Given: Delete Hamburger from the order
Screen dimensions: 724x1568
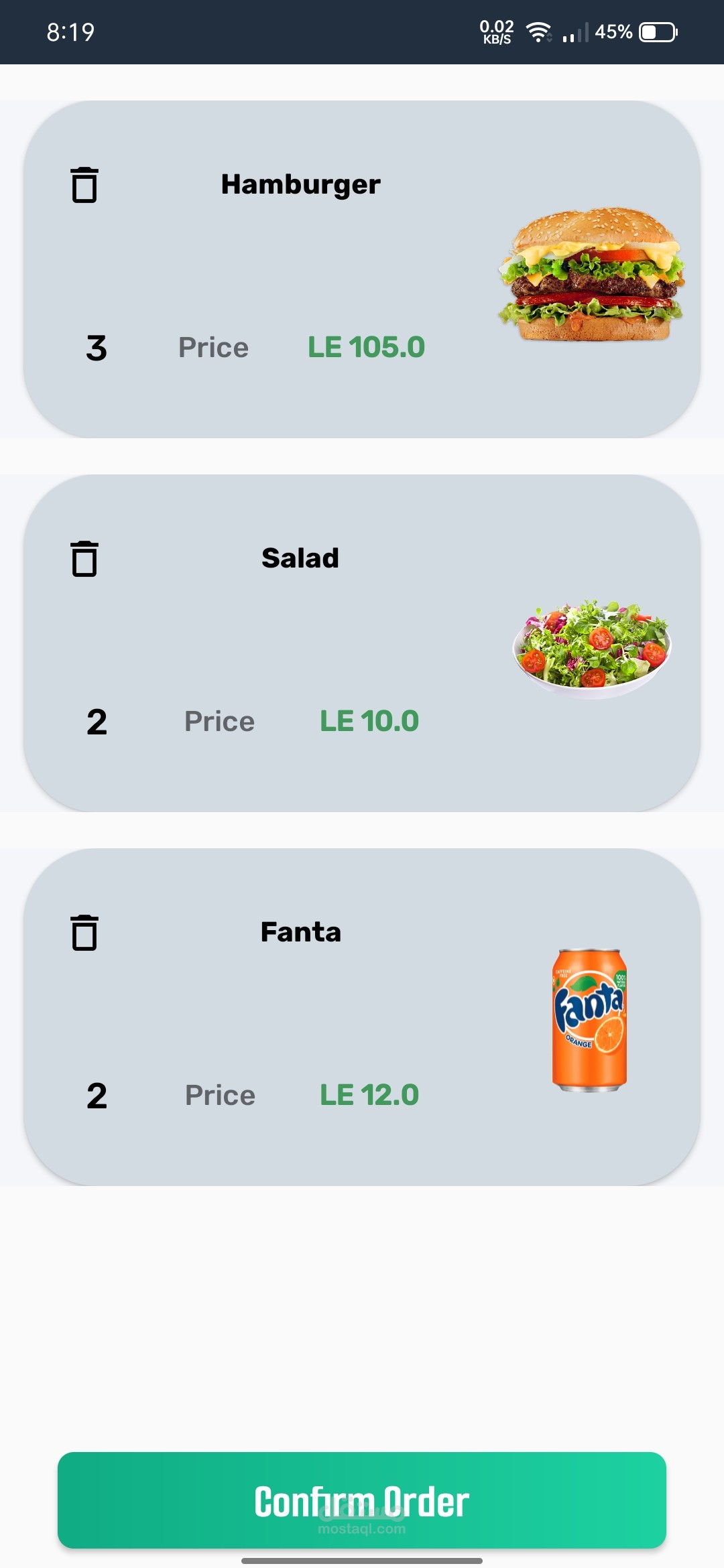Looking at the screenshot, I should 84,185.
